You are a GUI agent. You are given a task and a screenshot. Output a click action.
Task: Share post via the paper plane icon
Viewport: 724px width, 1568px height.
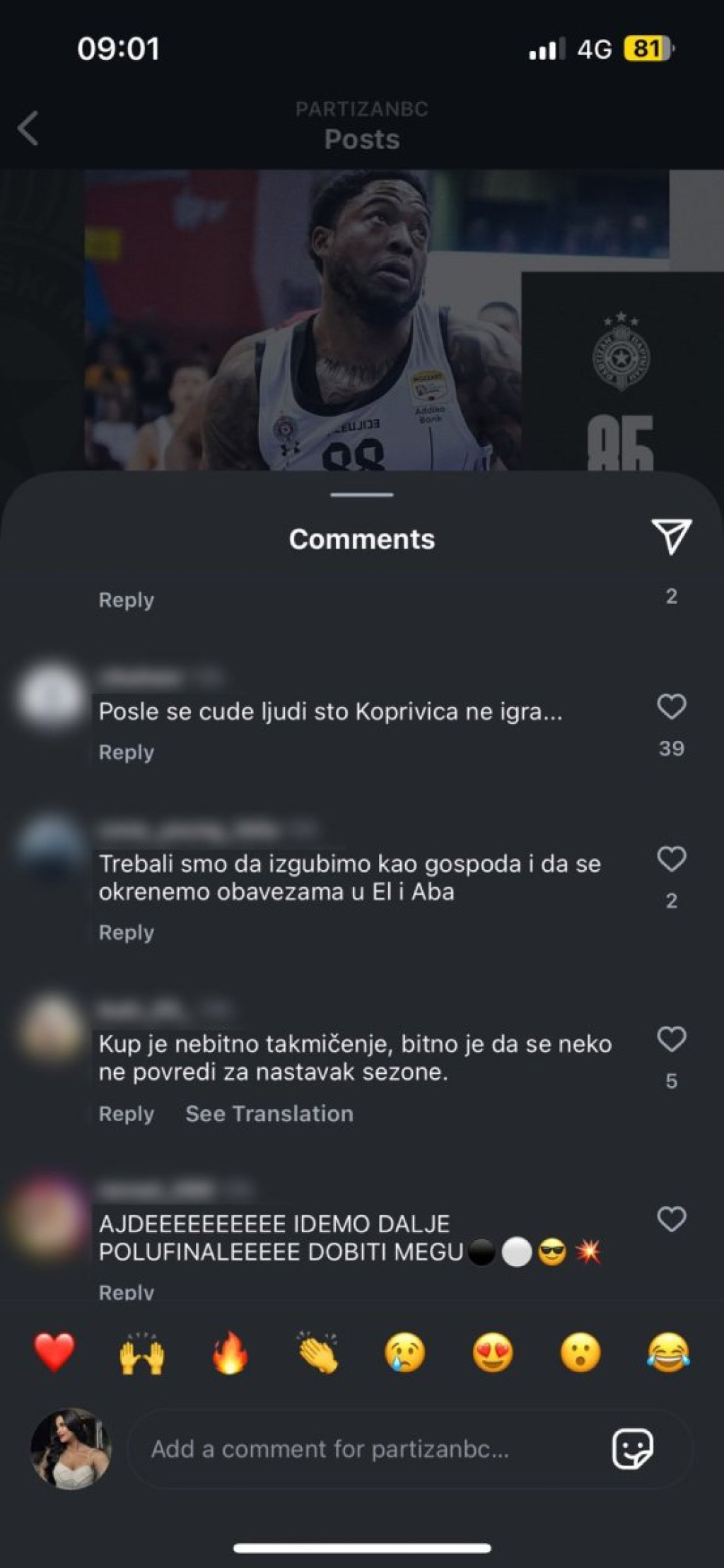click(670, 537)
